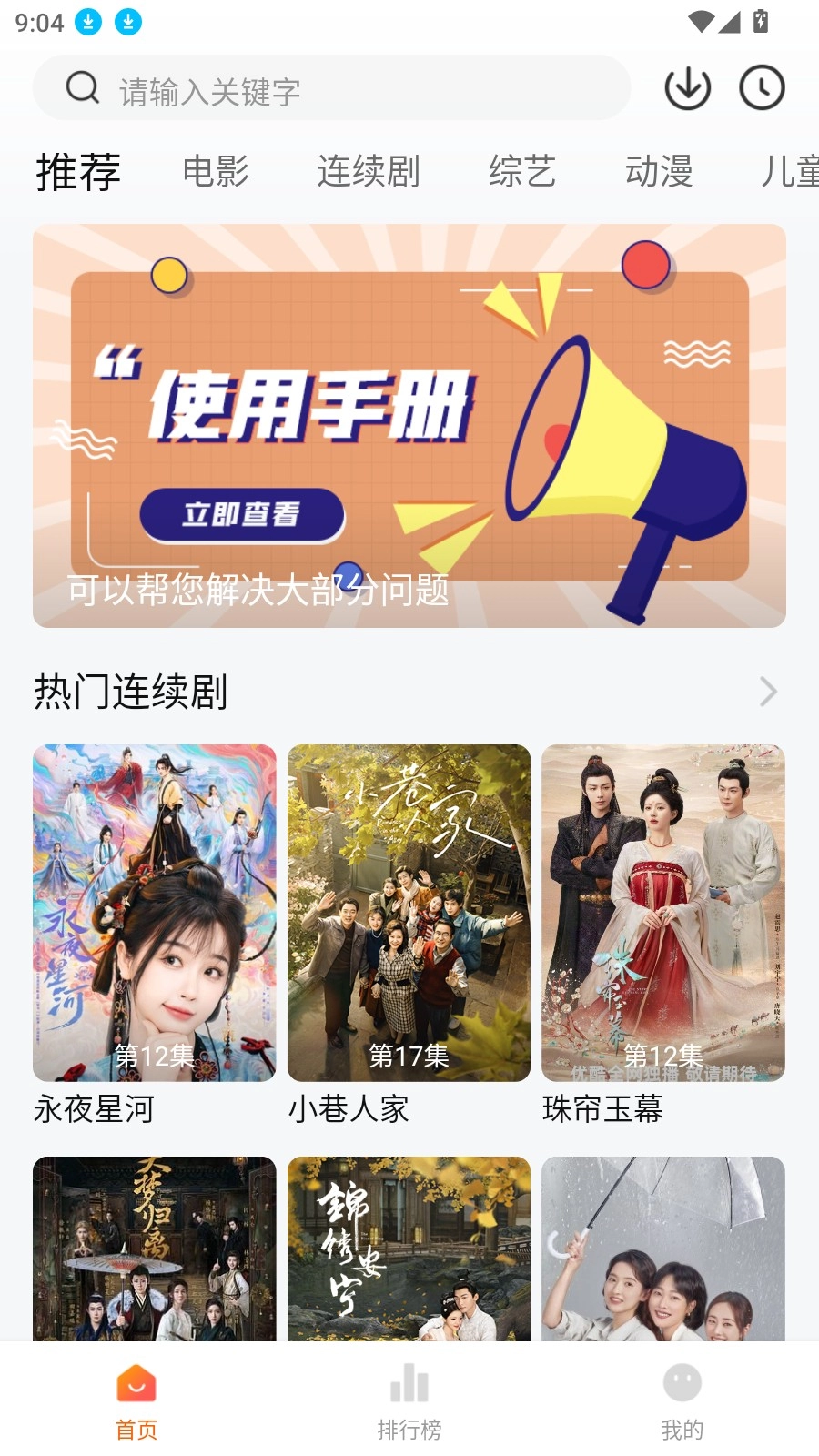Select the 儿童 category
Screen dimensions: 819x1456
pyautogui.click(x=792, y=171)
